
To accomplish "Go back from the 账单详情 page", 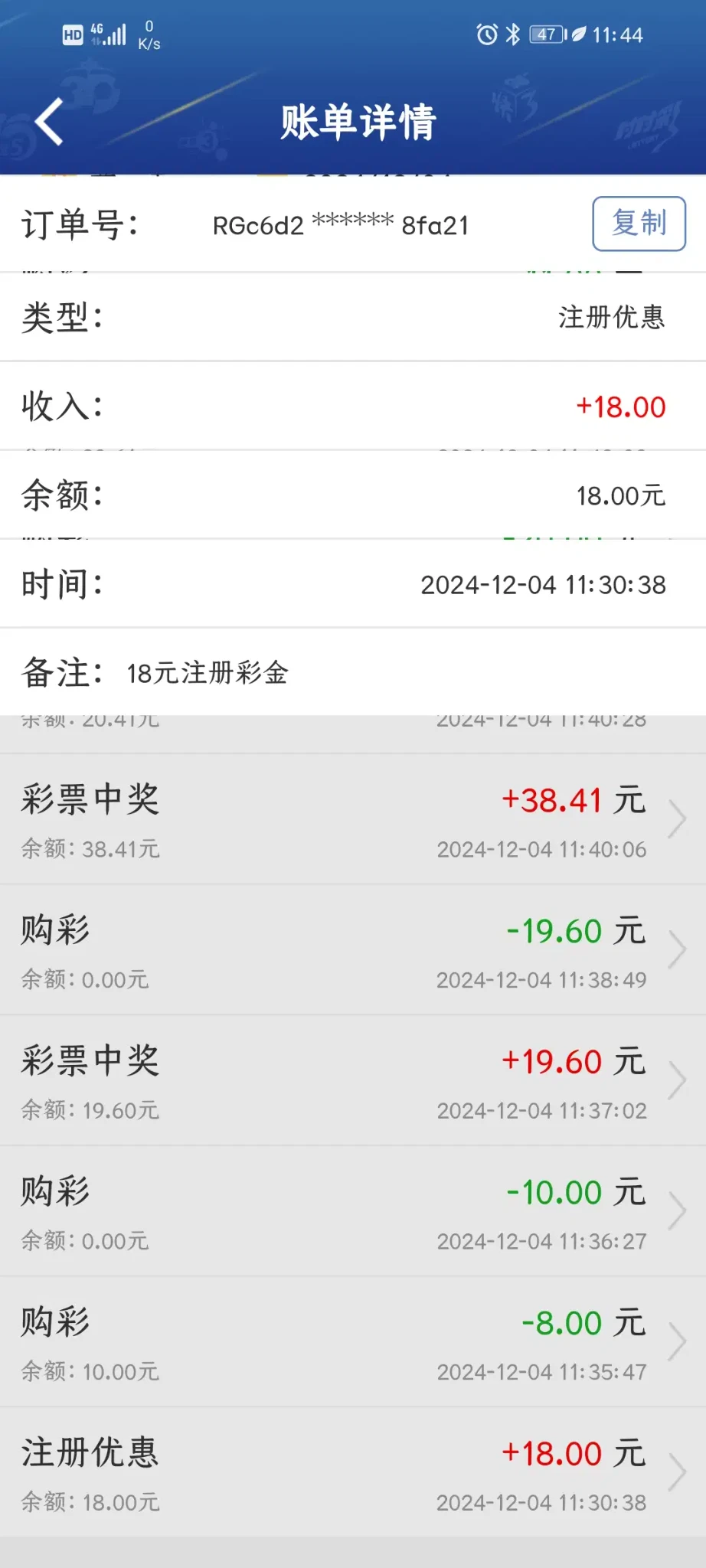I will (x=49, y=122).
